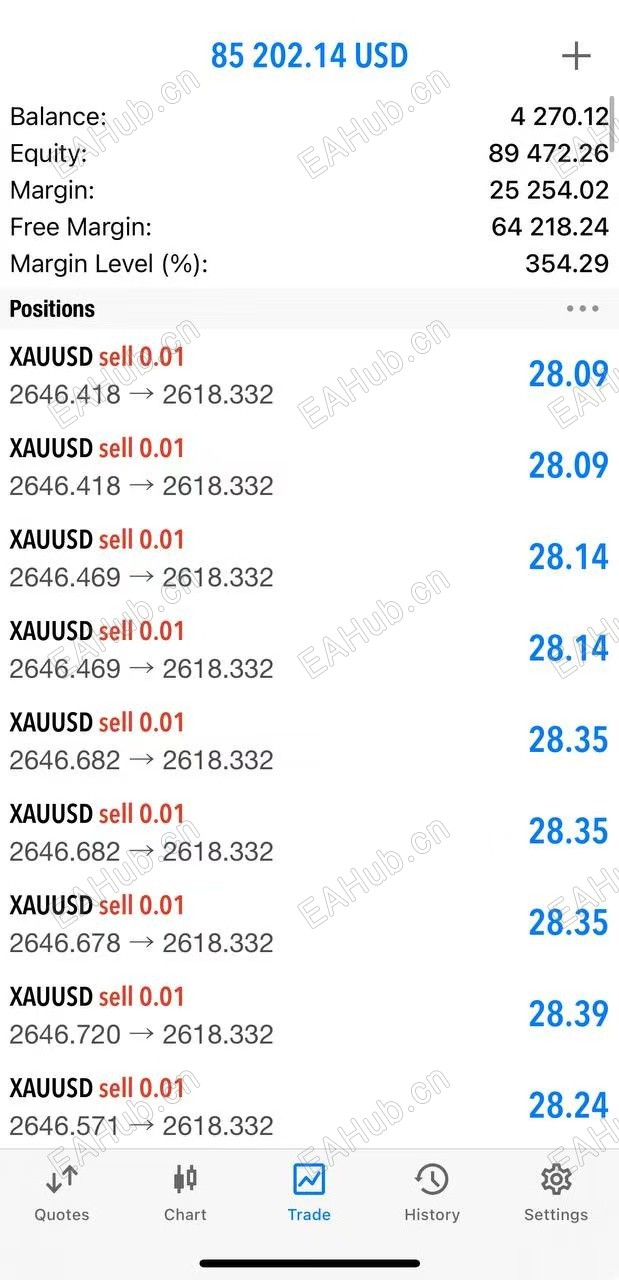Expand the XAUUSD position entered at 2646.720

309,1015
